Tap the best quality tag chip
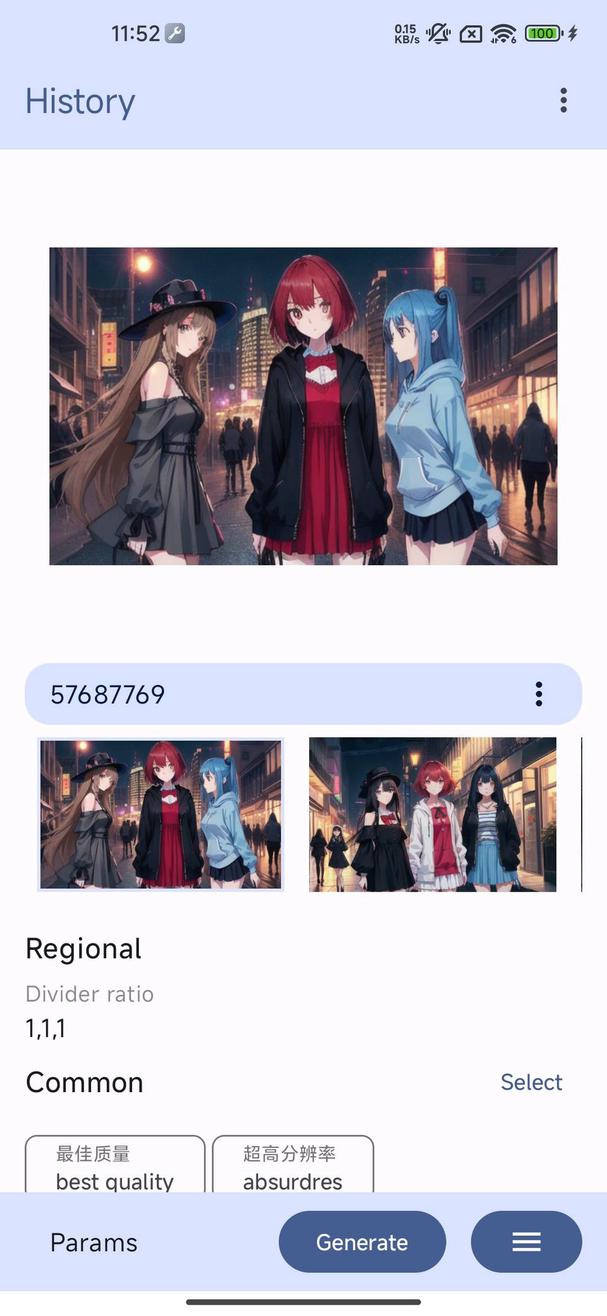The width and height of the screenshot is (607, 1316). coord(115,1166)
